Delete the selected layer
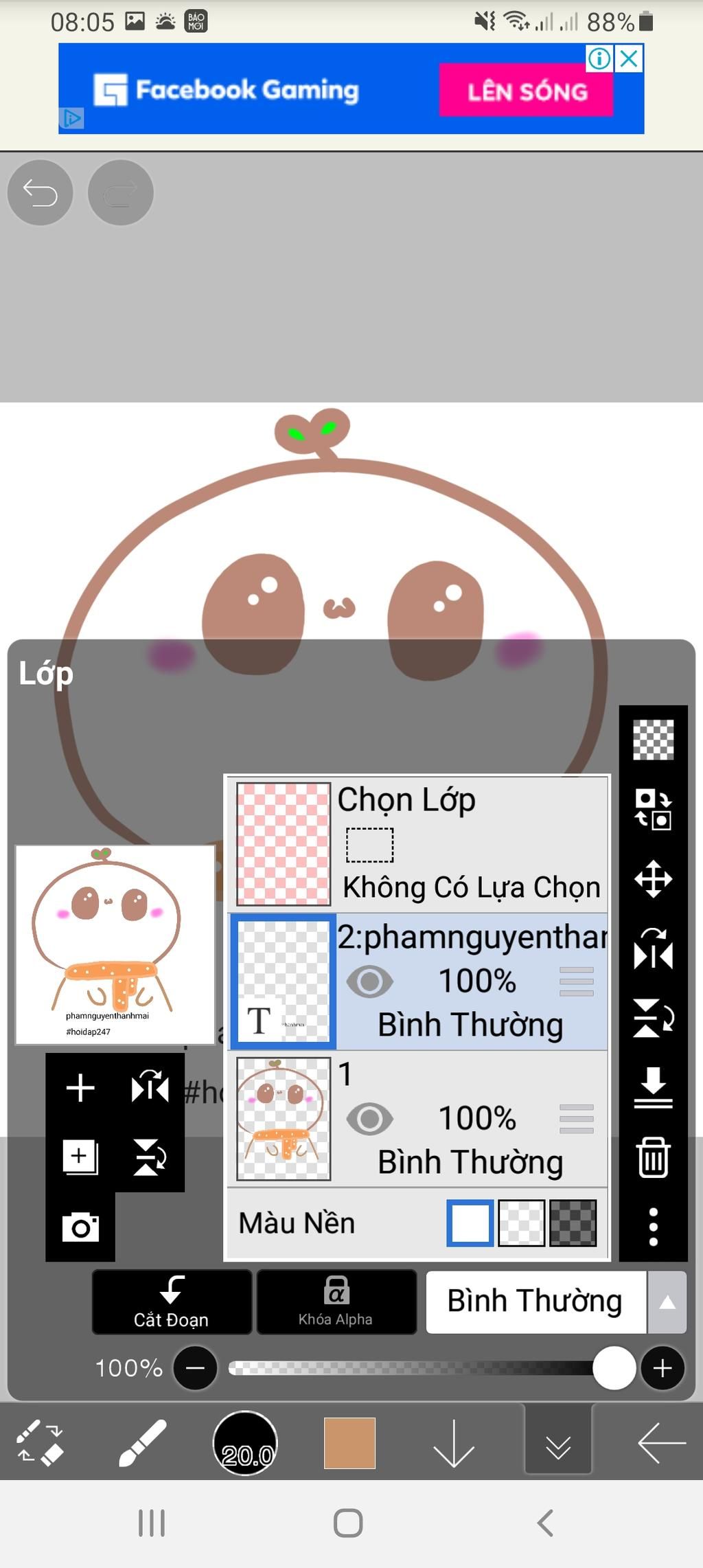This screenshot has height=1568, width=703. point(653,1157)
